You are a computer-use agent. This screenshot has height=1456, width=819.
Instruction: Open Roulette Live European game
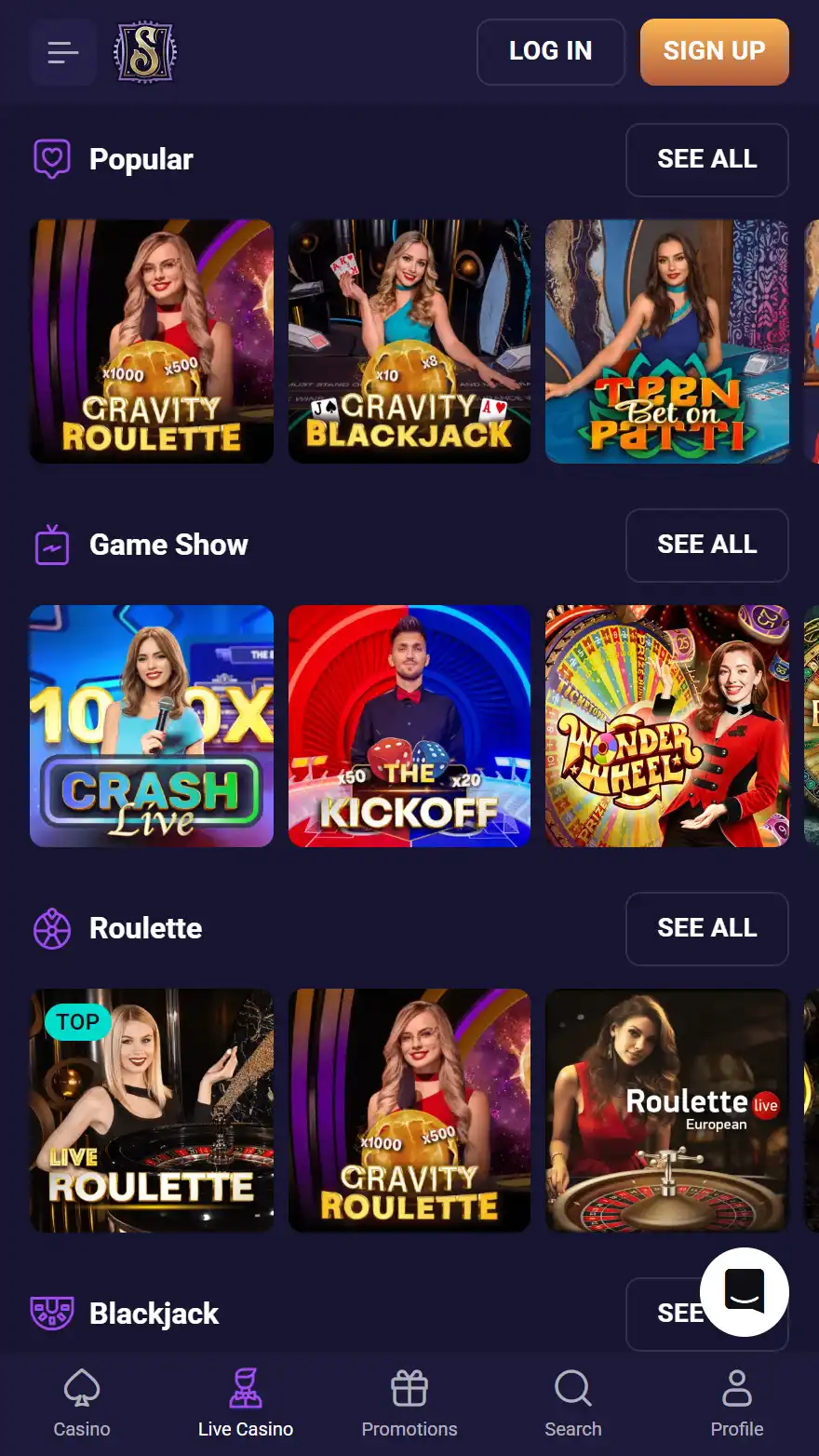(666, 1110)
